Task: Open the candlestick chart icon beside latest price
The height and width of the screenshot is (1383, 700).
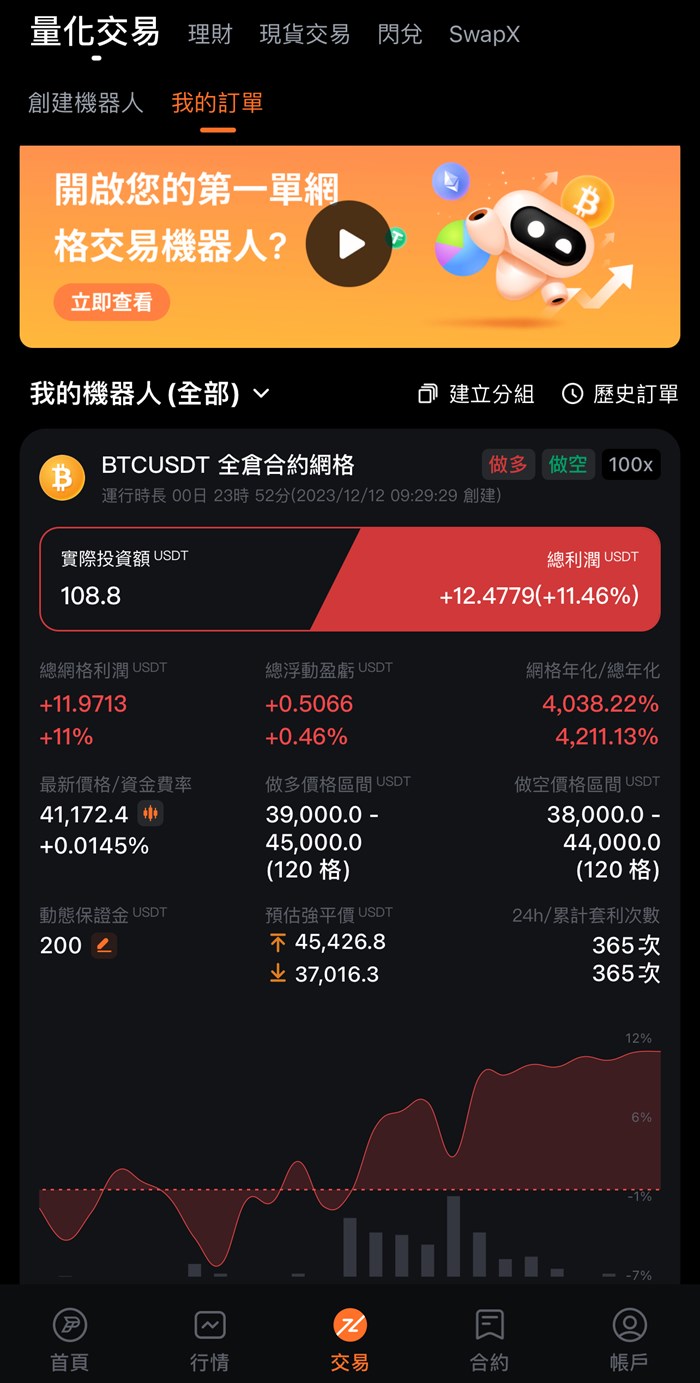Action: tap(151, 814)
